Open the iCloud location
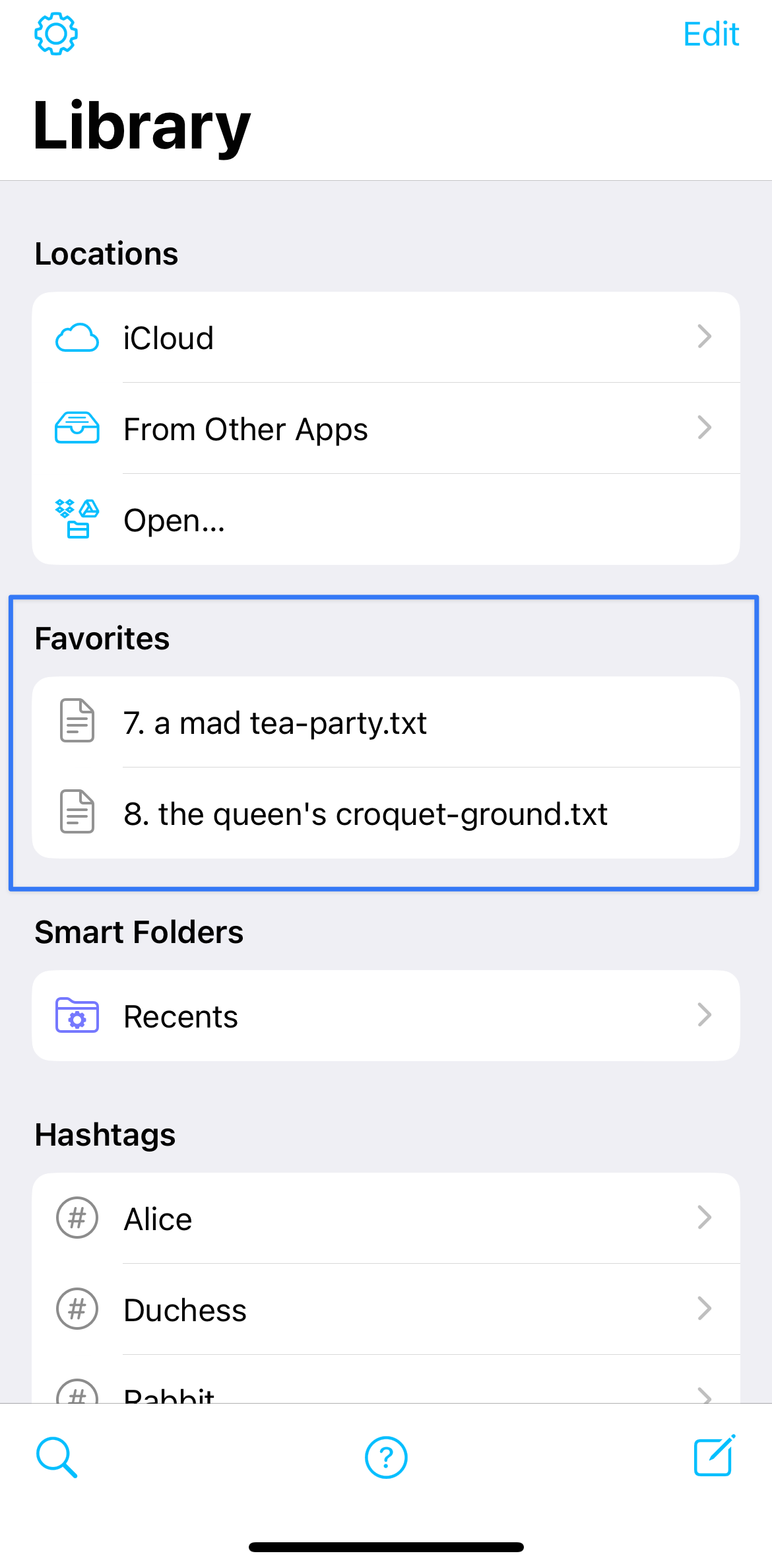The width and height of the screenshot is (772, 1568). click(x=385, y=338)
